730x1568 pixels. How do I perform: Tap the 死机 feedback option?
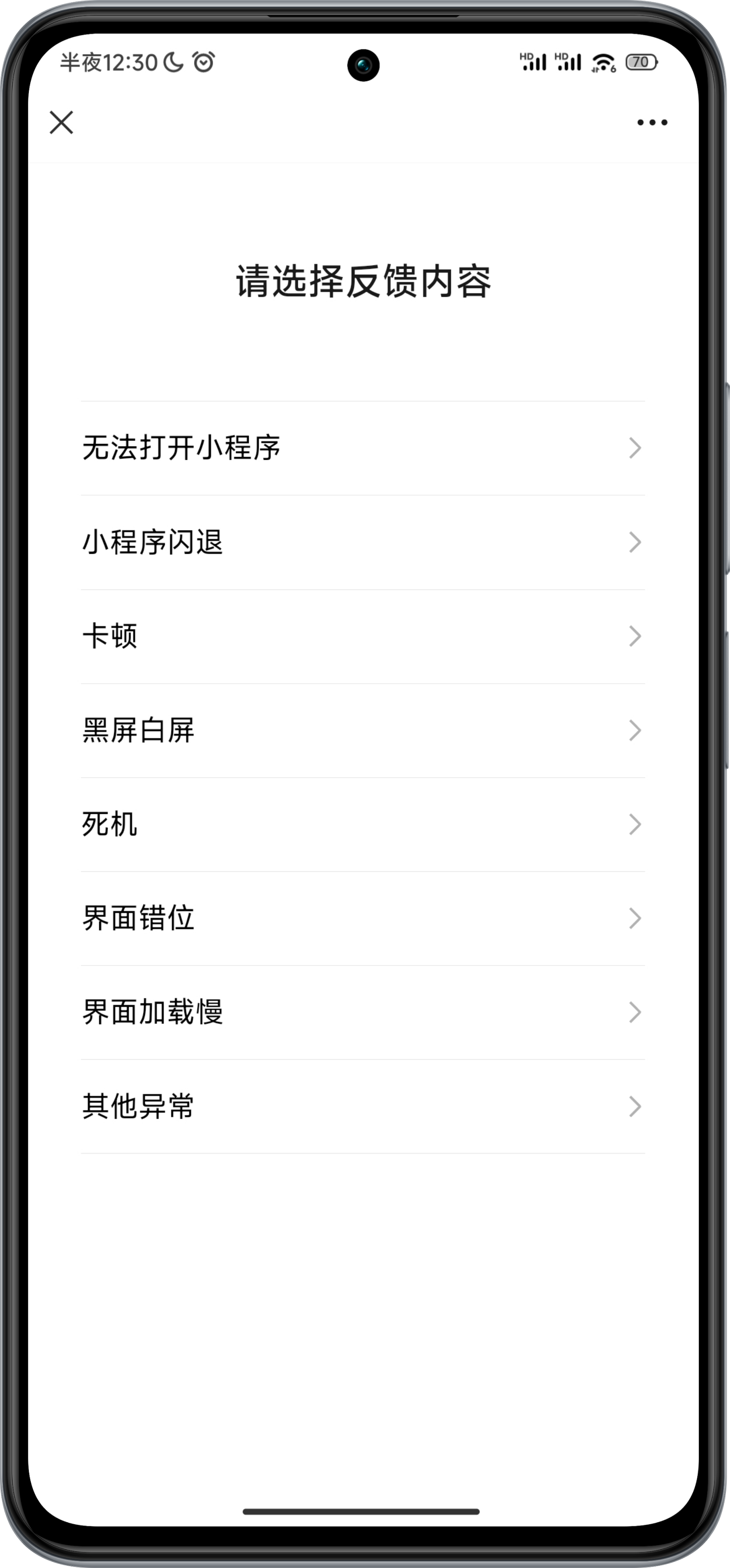point(362,825)
